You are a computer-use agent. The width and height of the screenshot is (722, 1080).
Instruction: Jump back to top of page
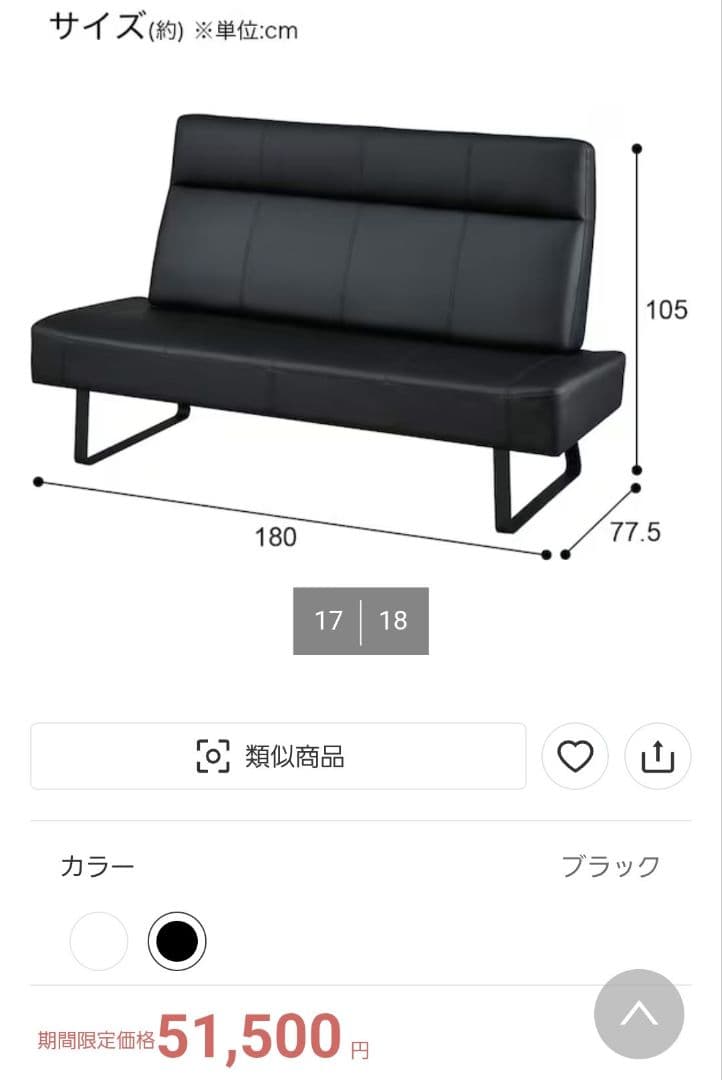coord(639,1015)
